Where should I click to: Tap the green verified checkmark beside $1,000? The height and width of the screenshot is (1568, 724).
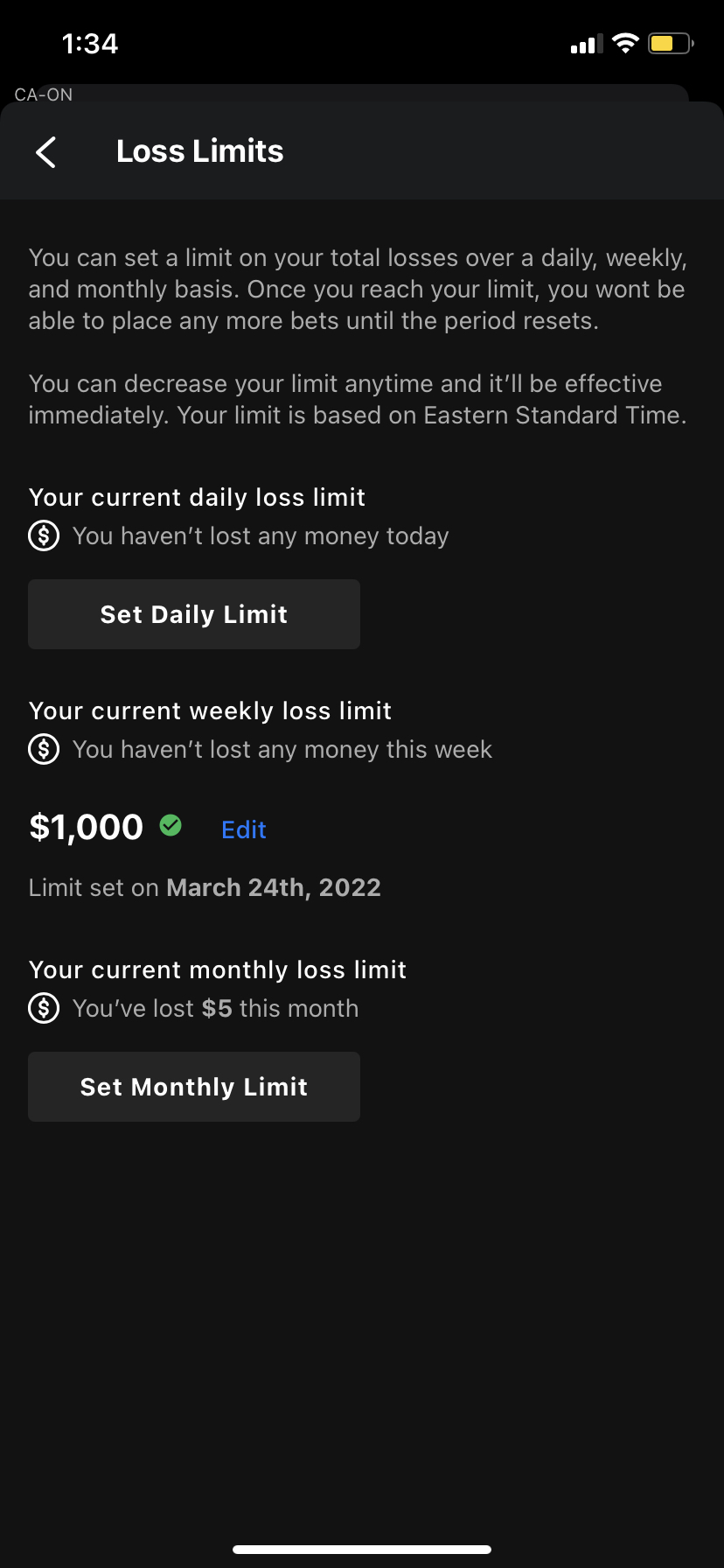click(171, 825)
